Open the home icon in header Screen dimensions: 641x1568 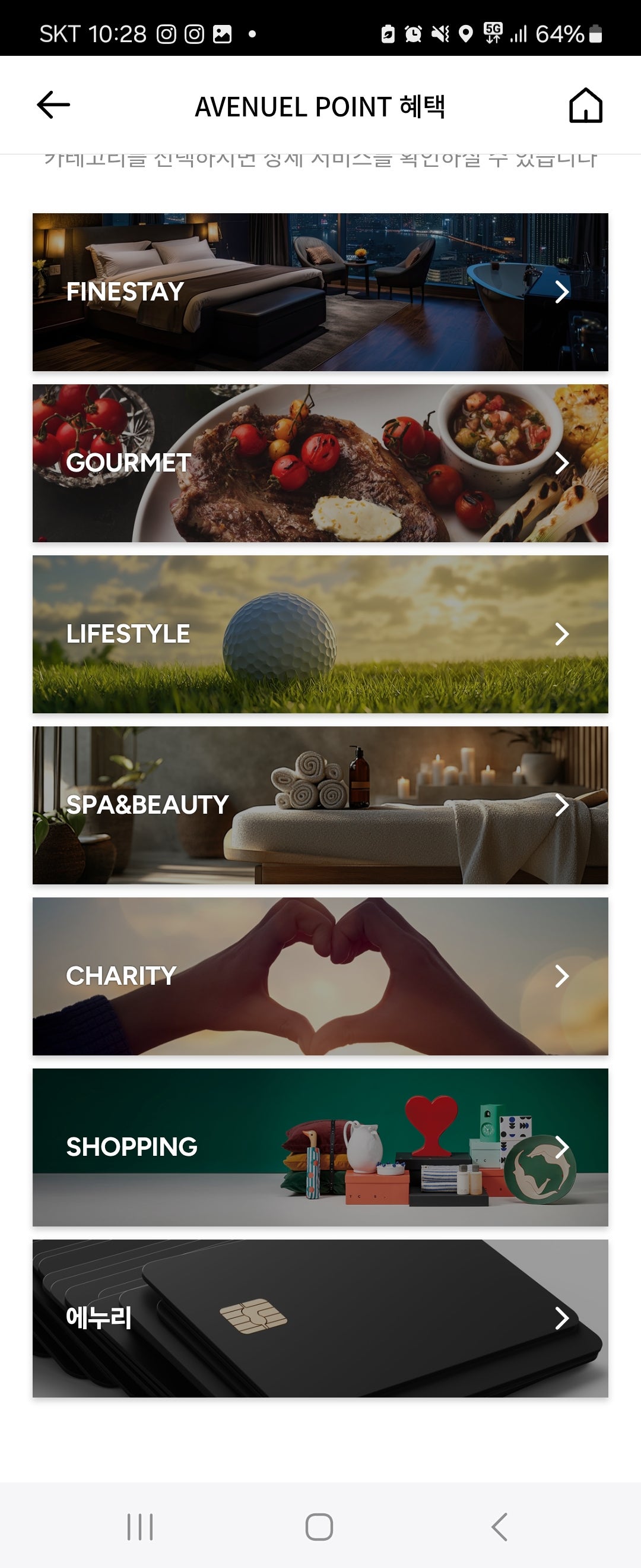click(585, 106)
